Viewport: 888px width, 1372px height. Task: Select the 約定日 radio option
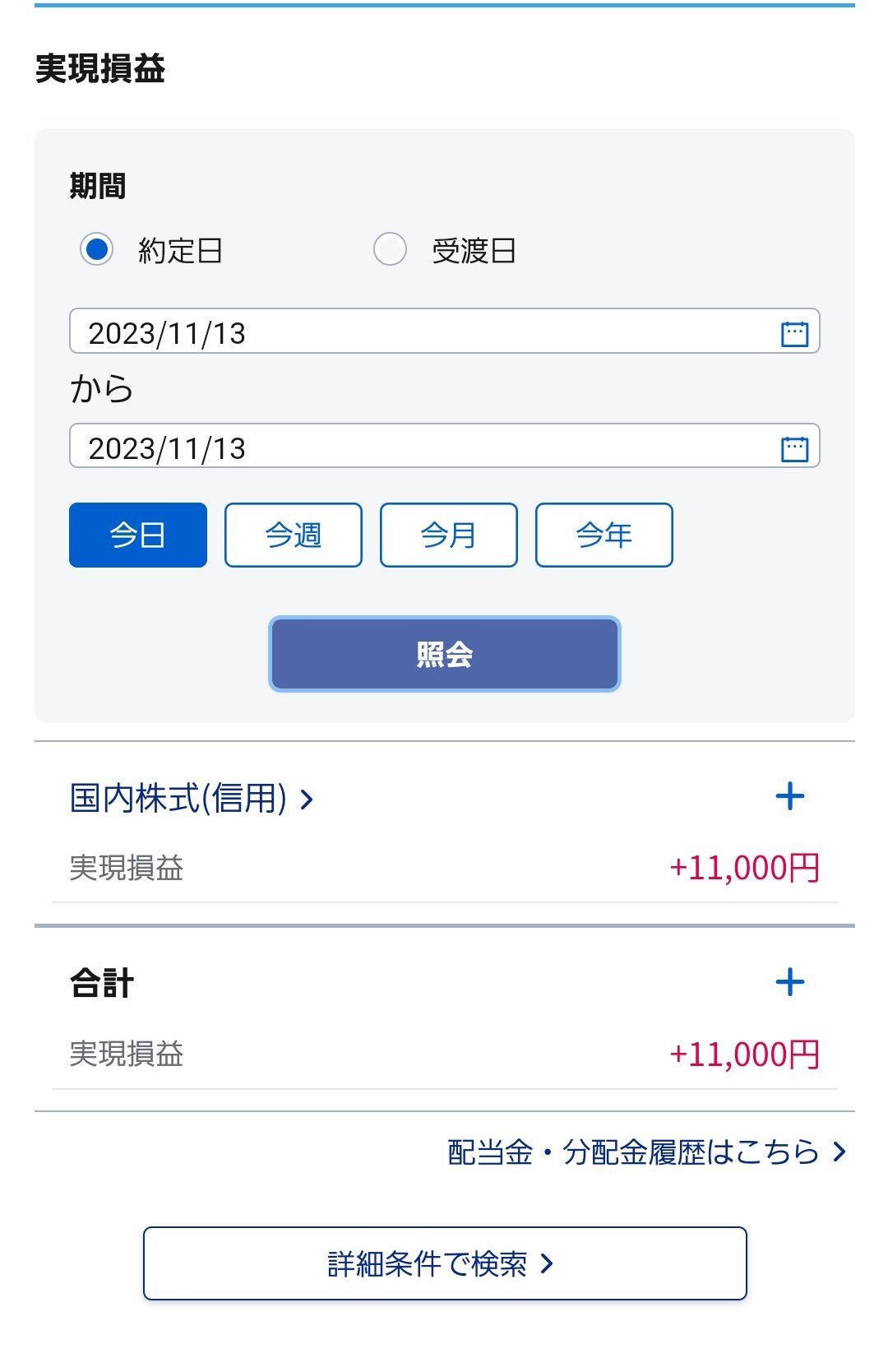(97, 249)
